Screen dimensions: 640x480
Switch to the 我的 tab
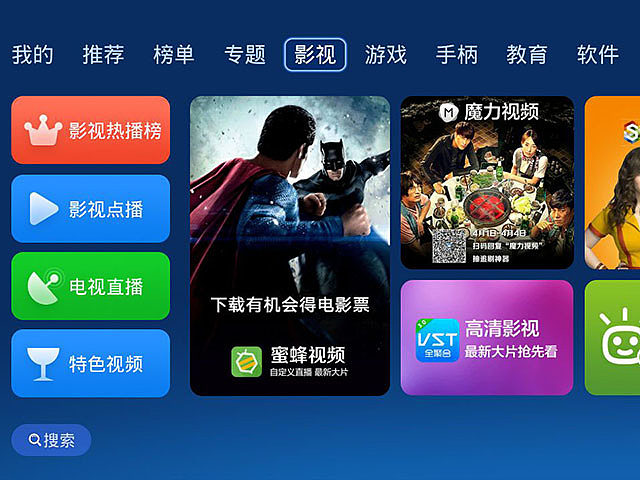[x=32, y=55]
